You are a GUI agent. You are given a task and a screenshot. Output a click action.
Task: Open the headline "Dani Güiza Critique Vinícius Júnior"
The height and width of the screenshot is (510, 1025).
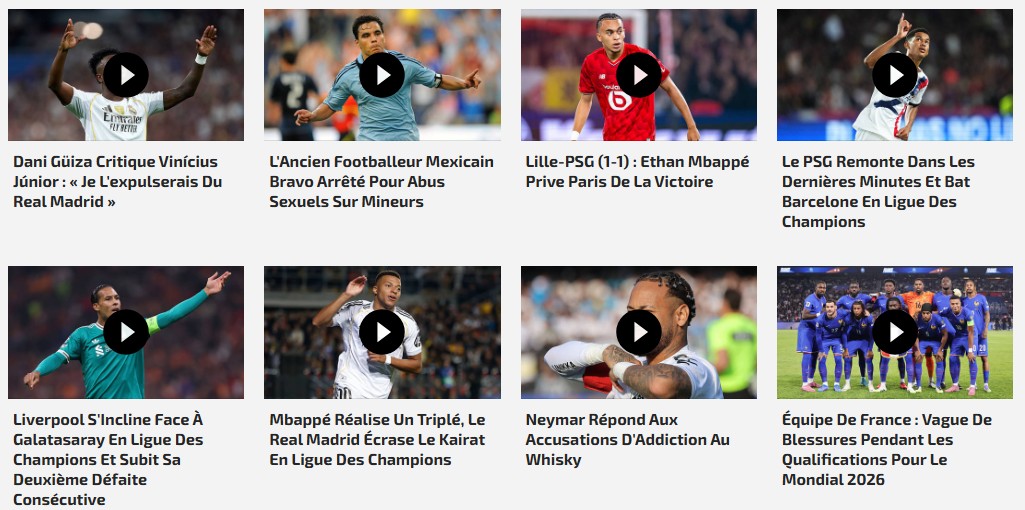tap(117, 182)
